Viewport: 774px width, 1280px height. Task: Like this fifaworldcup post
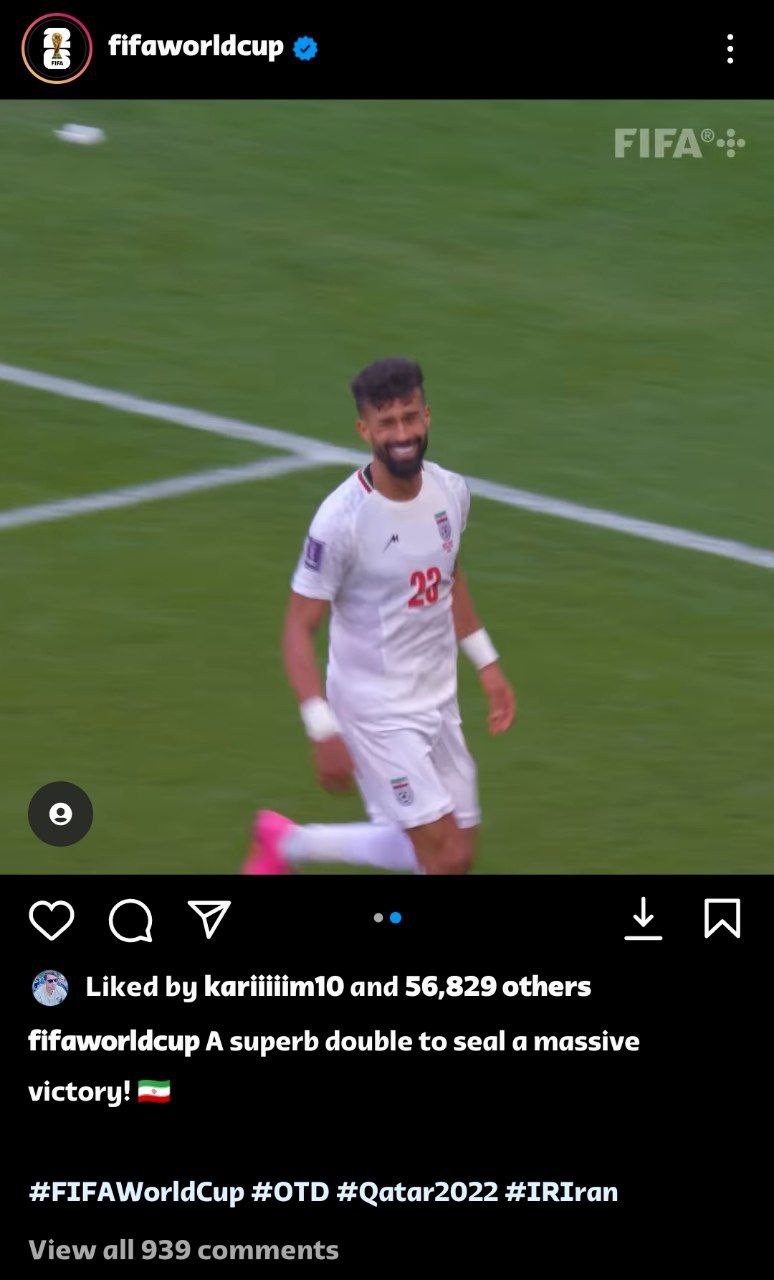pyautogui.click(x=51, y=919)
